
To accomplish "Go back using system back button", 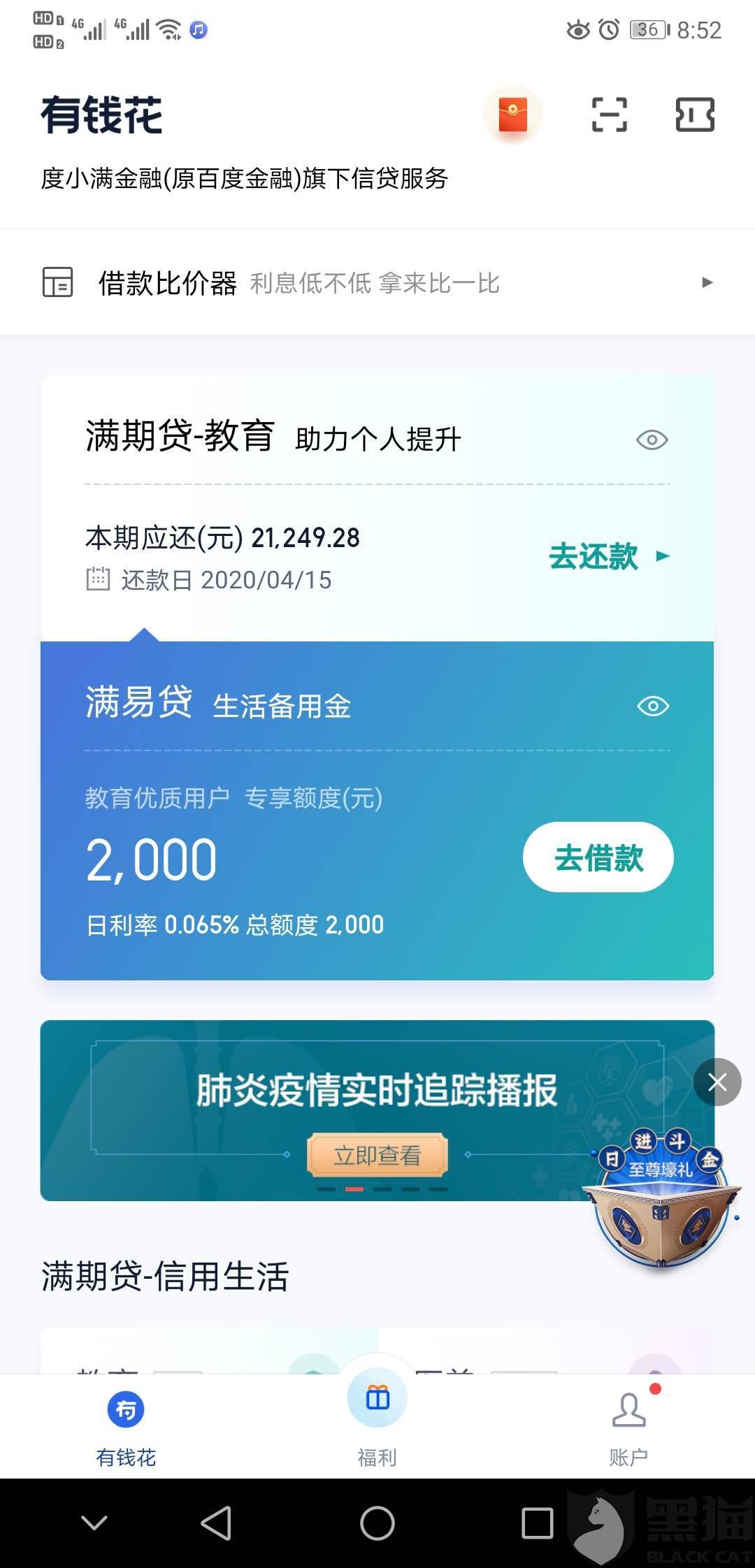I will (216, 1523).
